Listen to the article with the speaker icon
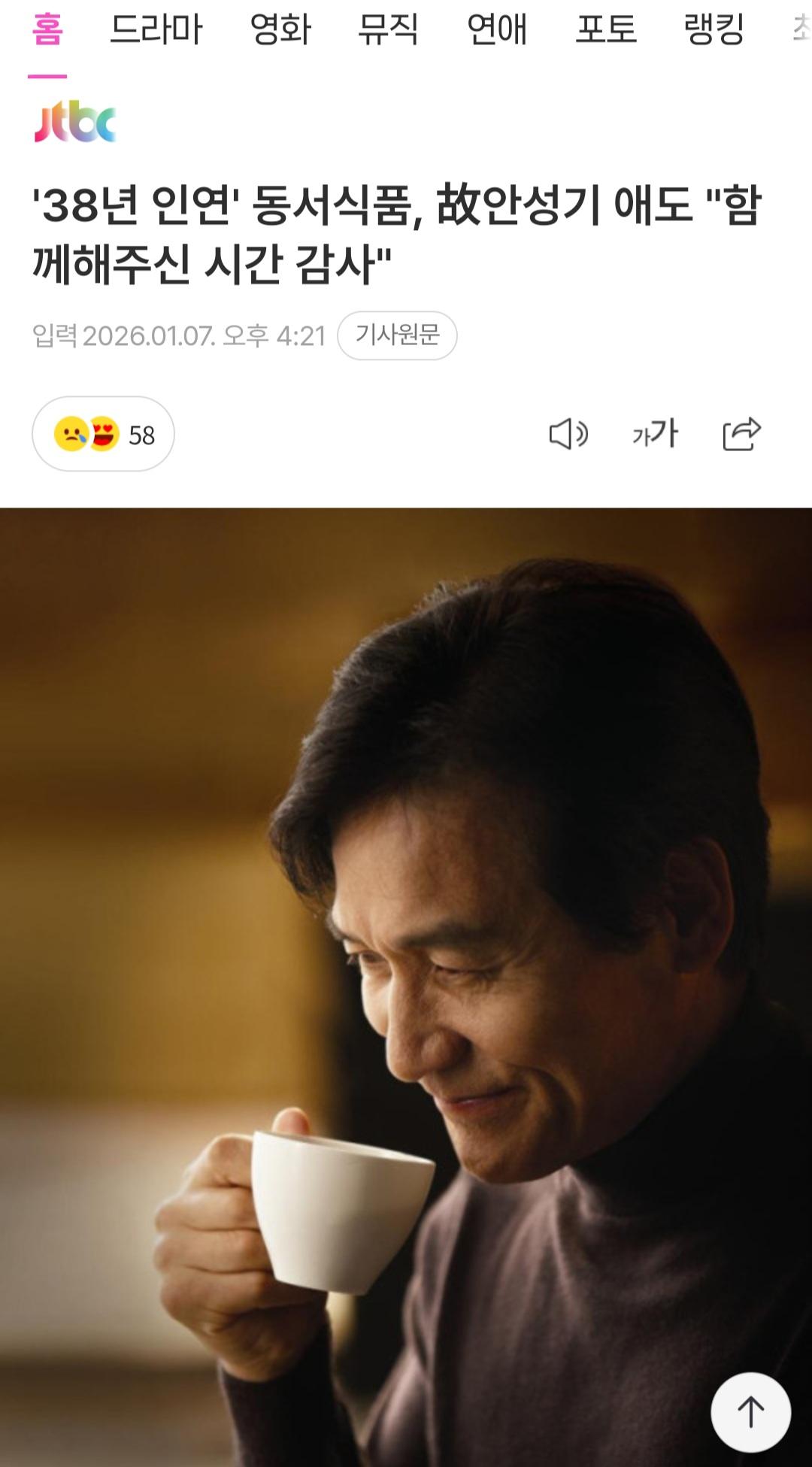This screenshot has width=812, height=1467. coord(568,434)
